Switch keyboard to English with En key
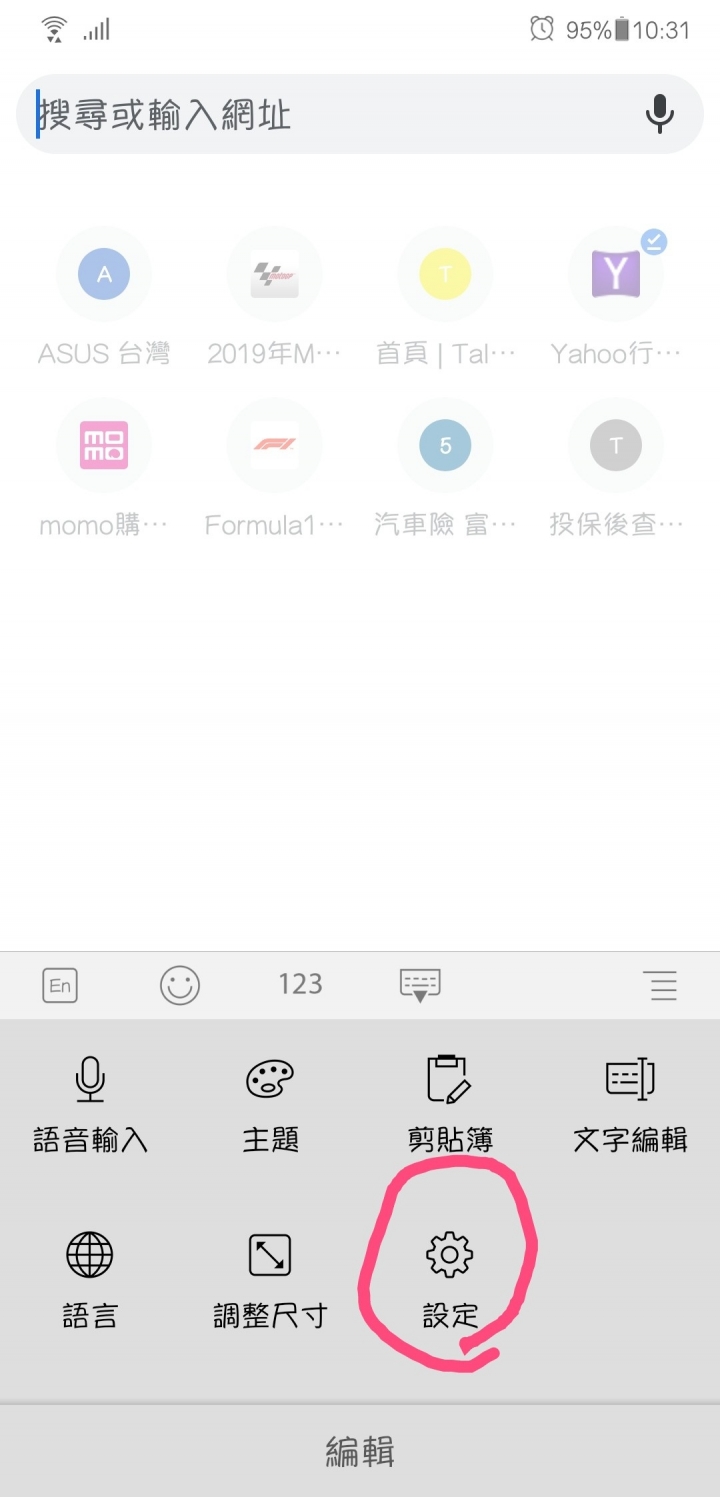The image size is (720, 1497). 60,986
